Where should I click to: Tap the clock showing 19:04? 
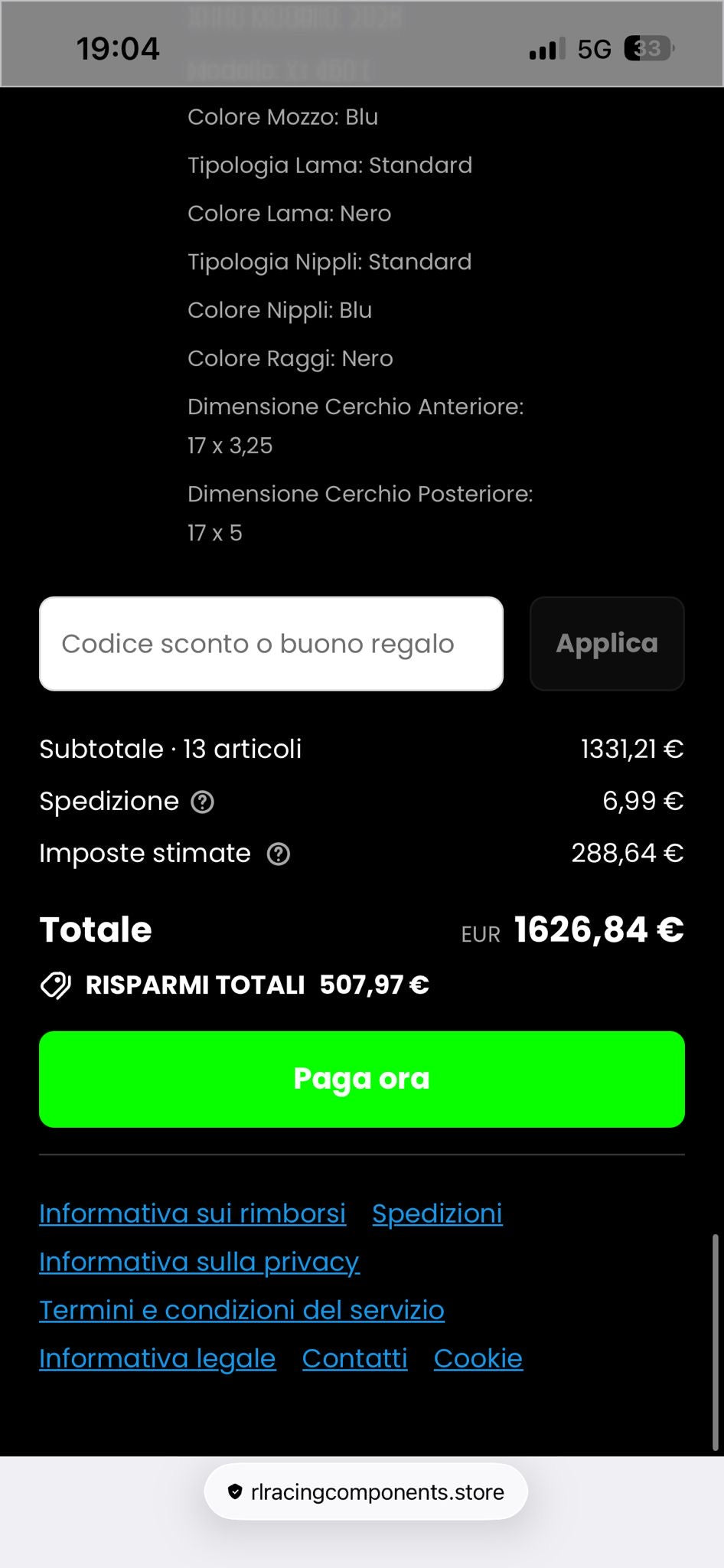pos(119,48)
